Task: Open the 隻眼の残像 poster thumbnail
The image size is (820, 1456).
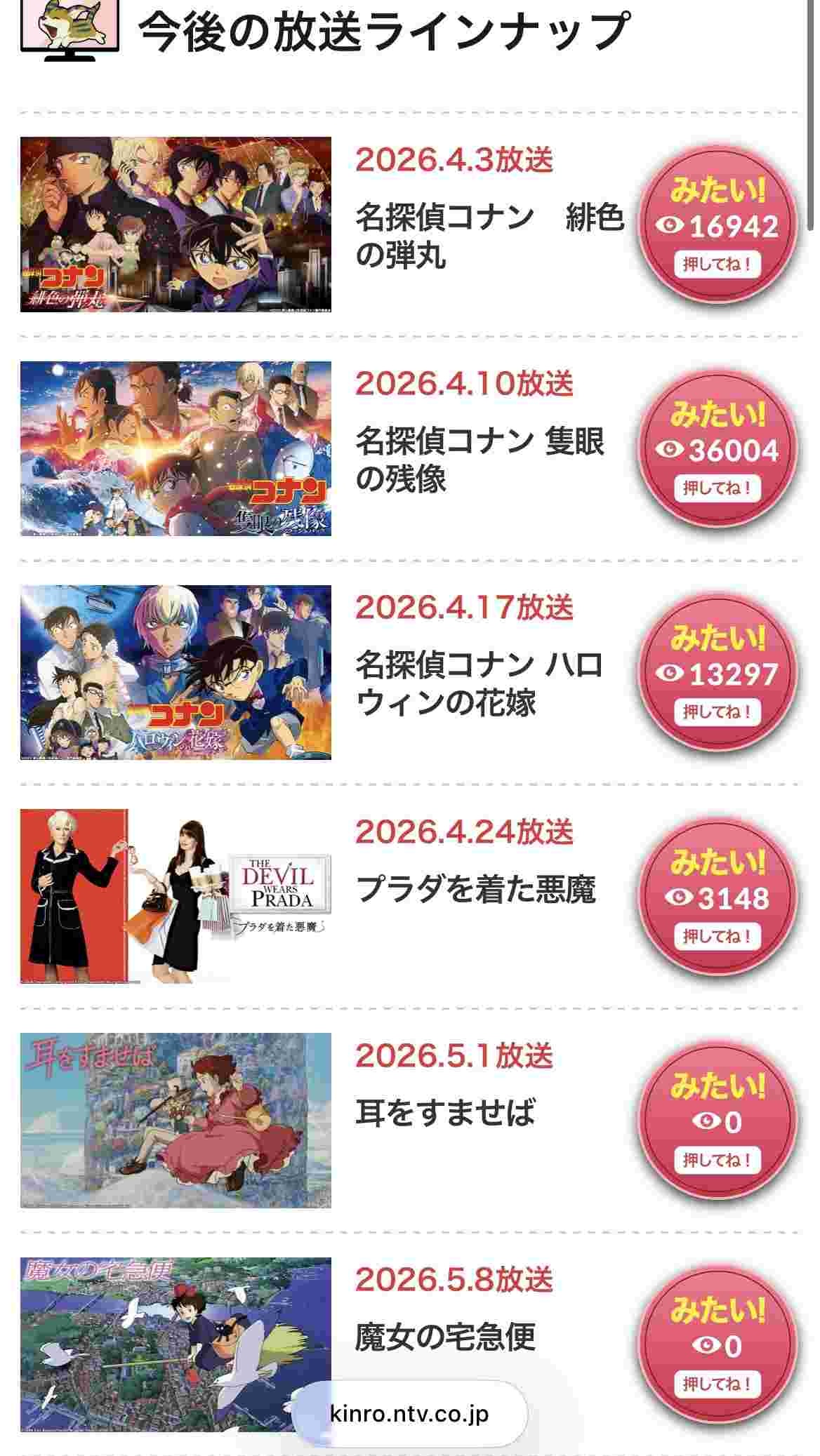Action: (176, 449)
